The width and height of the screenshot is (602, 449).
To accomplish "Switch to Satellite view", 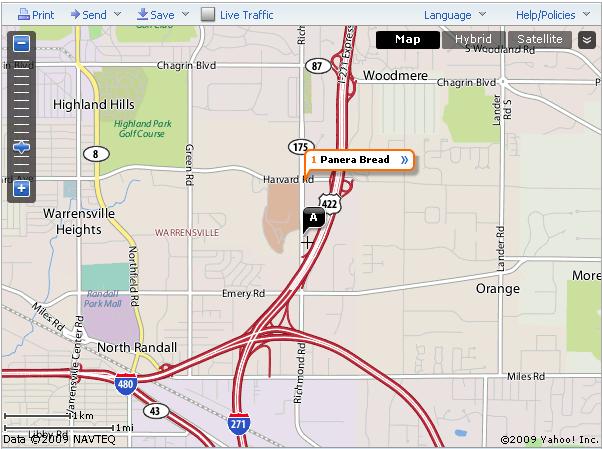I will pos(540,40).
